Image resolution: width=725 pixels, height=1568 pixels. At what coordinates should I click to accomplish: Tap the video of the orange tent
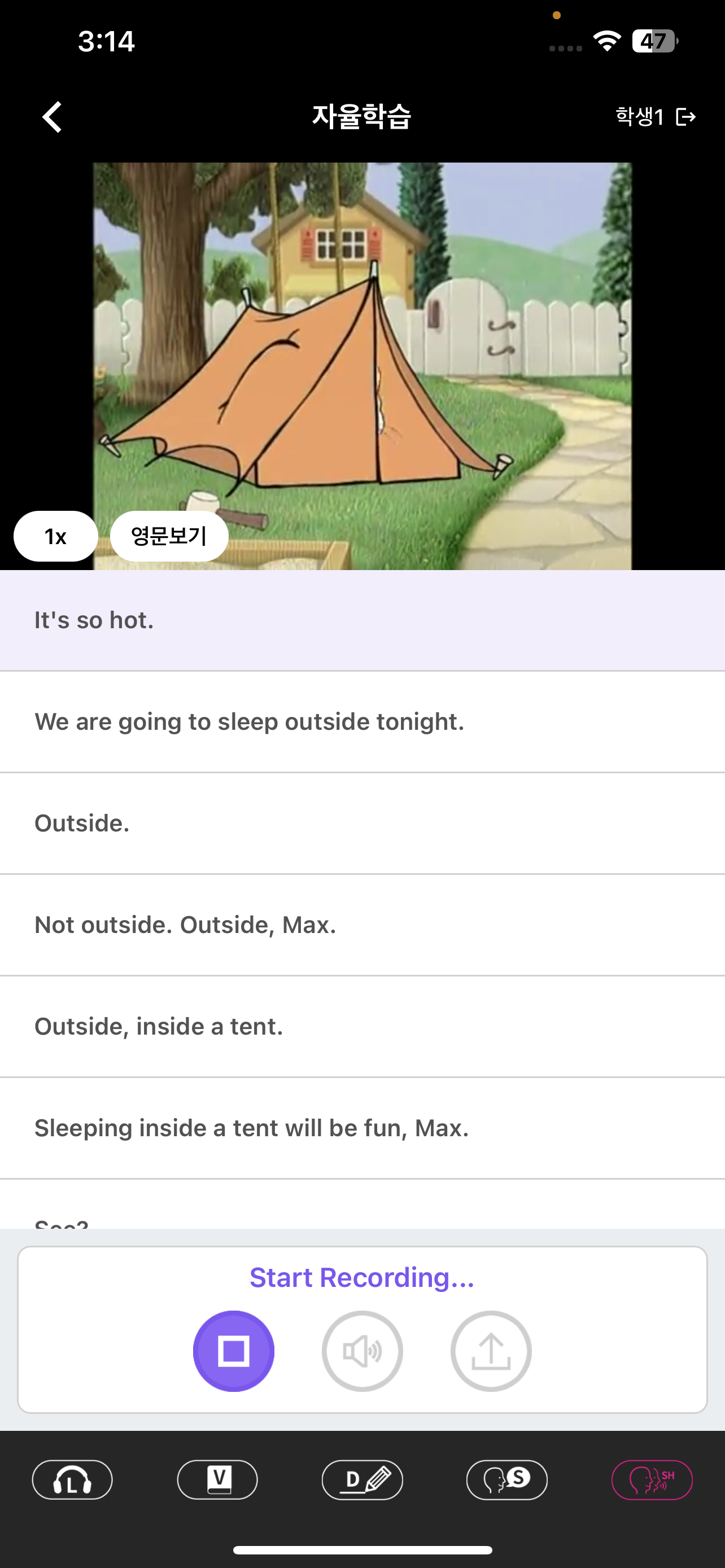[362, 366]
